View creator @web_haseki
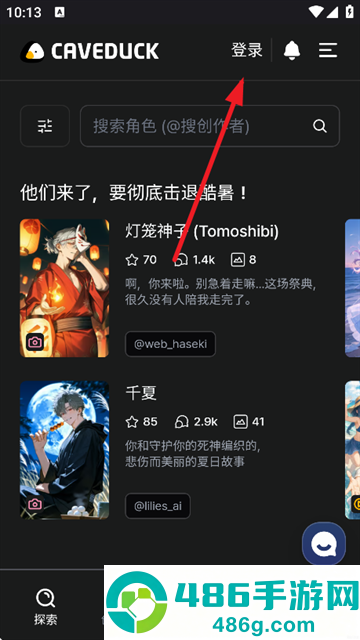The height and width of the screenshot is (640, 360). [x=170, y=344]
